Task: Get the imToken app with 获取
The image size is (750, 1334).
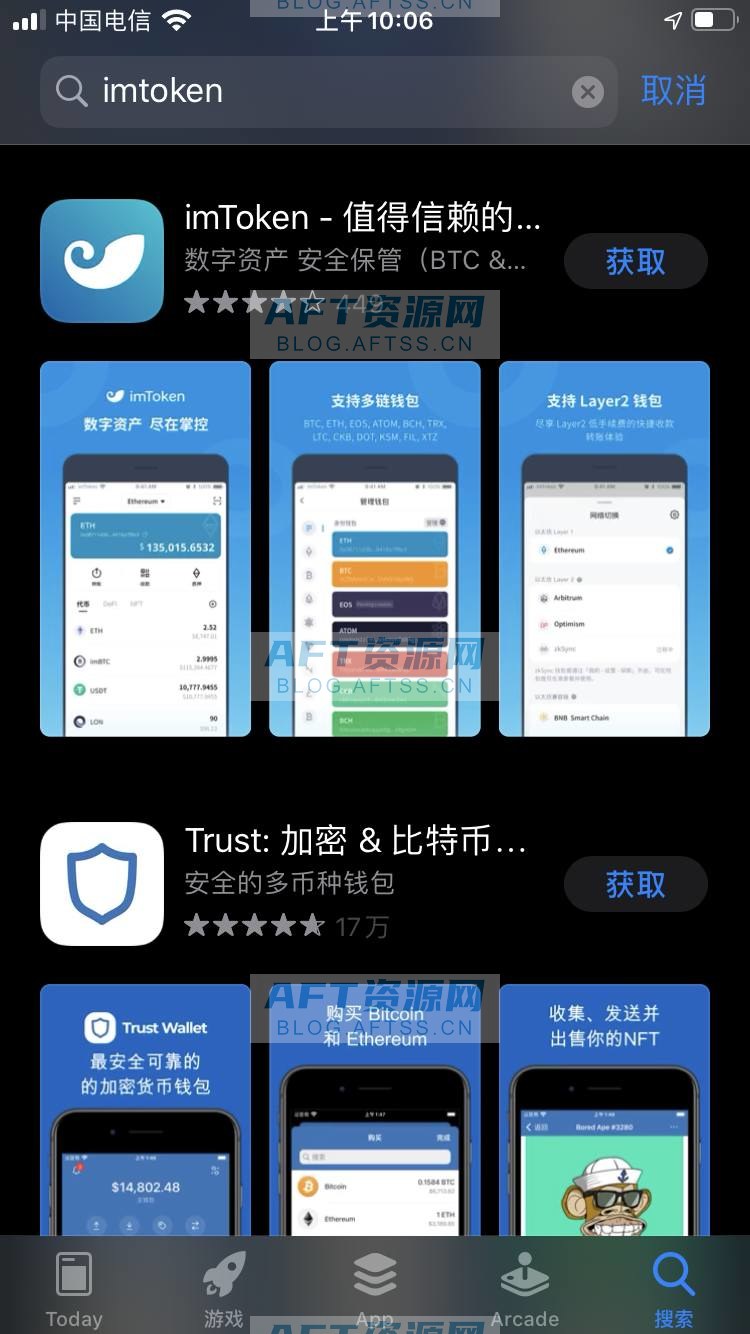Action: pyautogui.click(x=635, y=262)
